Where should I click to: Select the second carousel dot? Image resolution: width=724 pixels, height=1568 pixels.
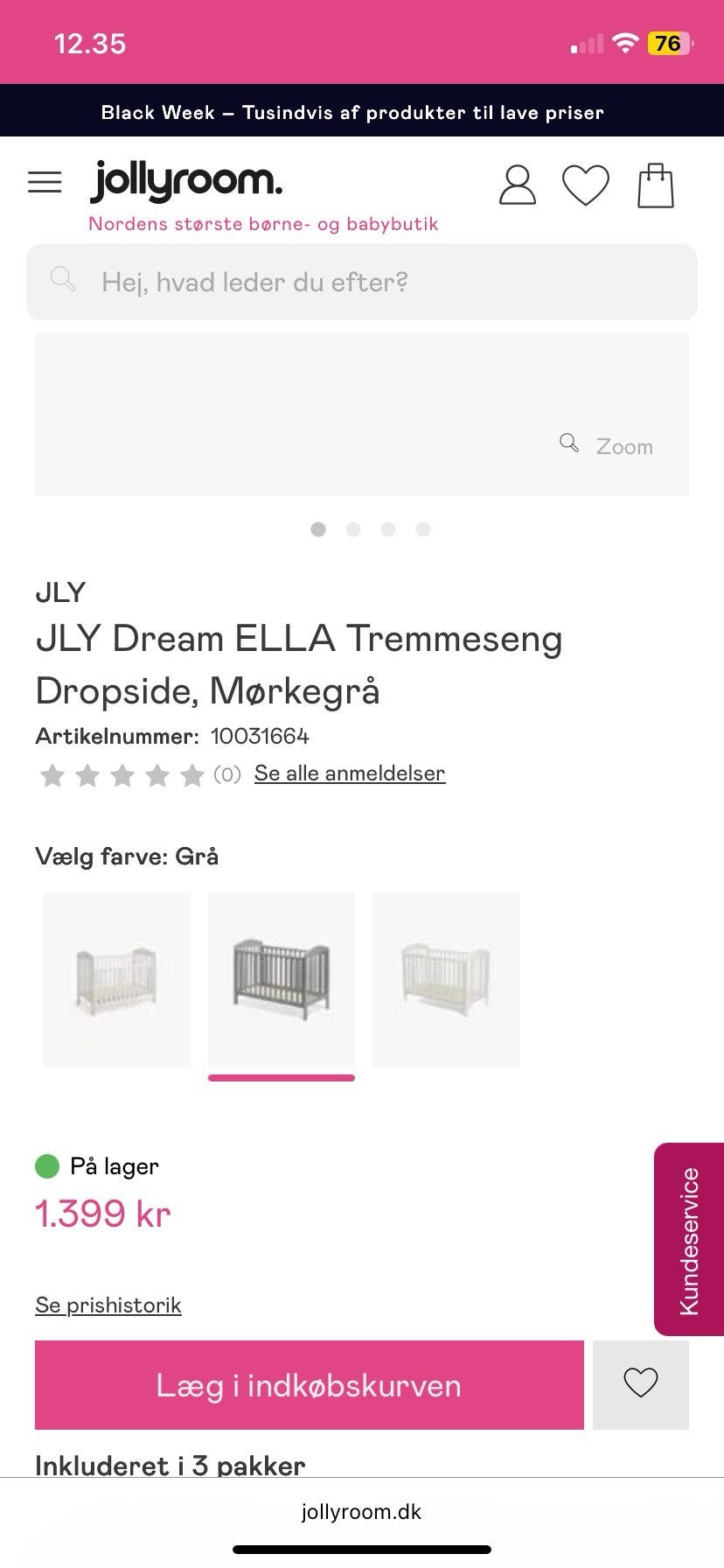tap(353, 528)
